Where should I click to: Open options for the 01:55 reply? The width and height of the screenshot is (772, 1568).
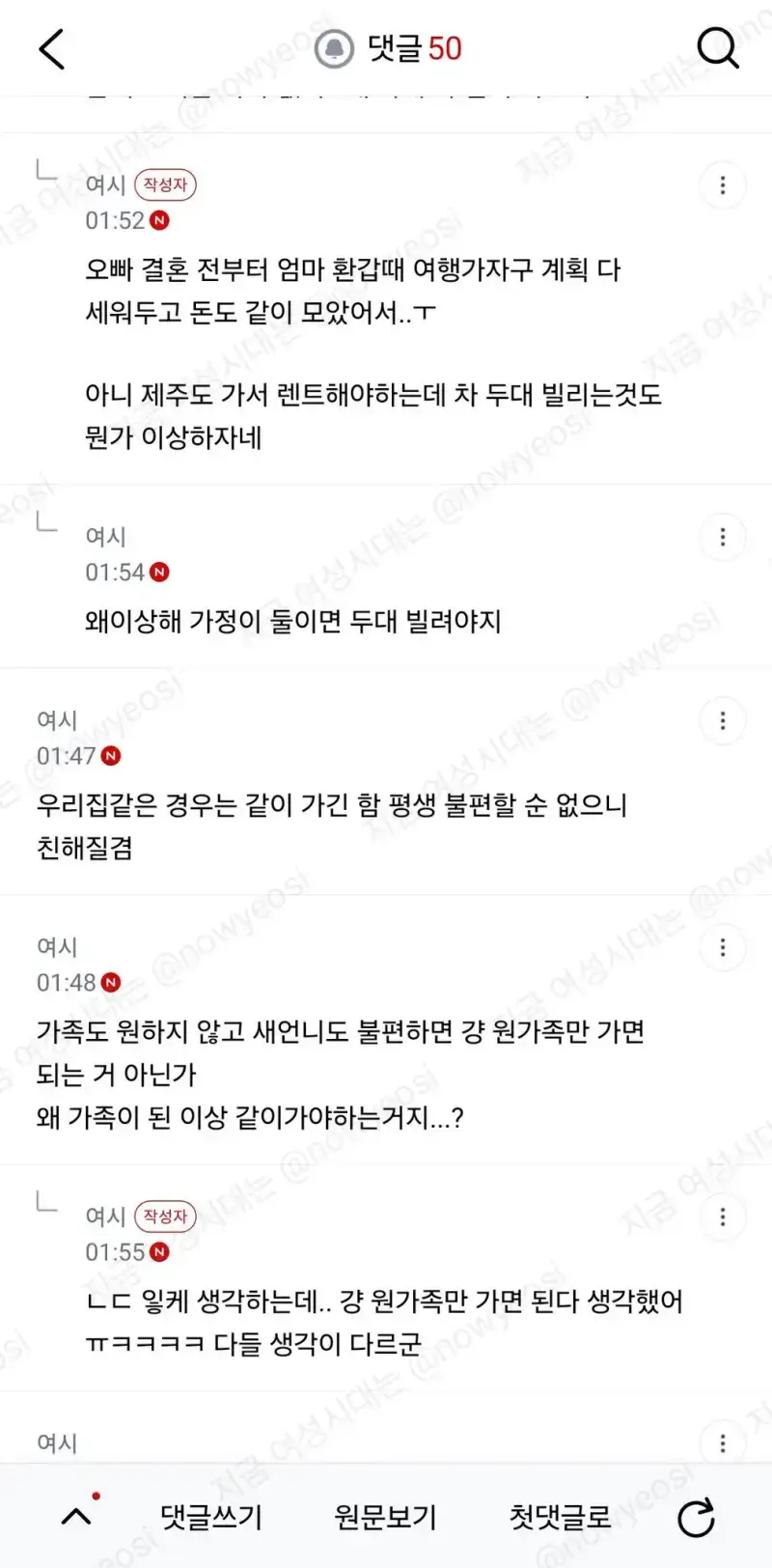(723, 1217)
